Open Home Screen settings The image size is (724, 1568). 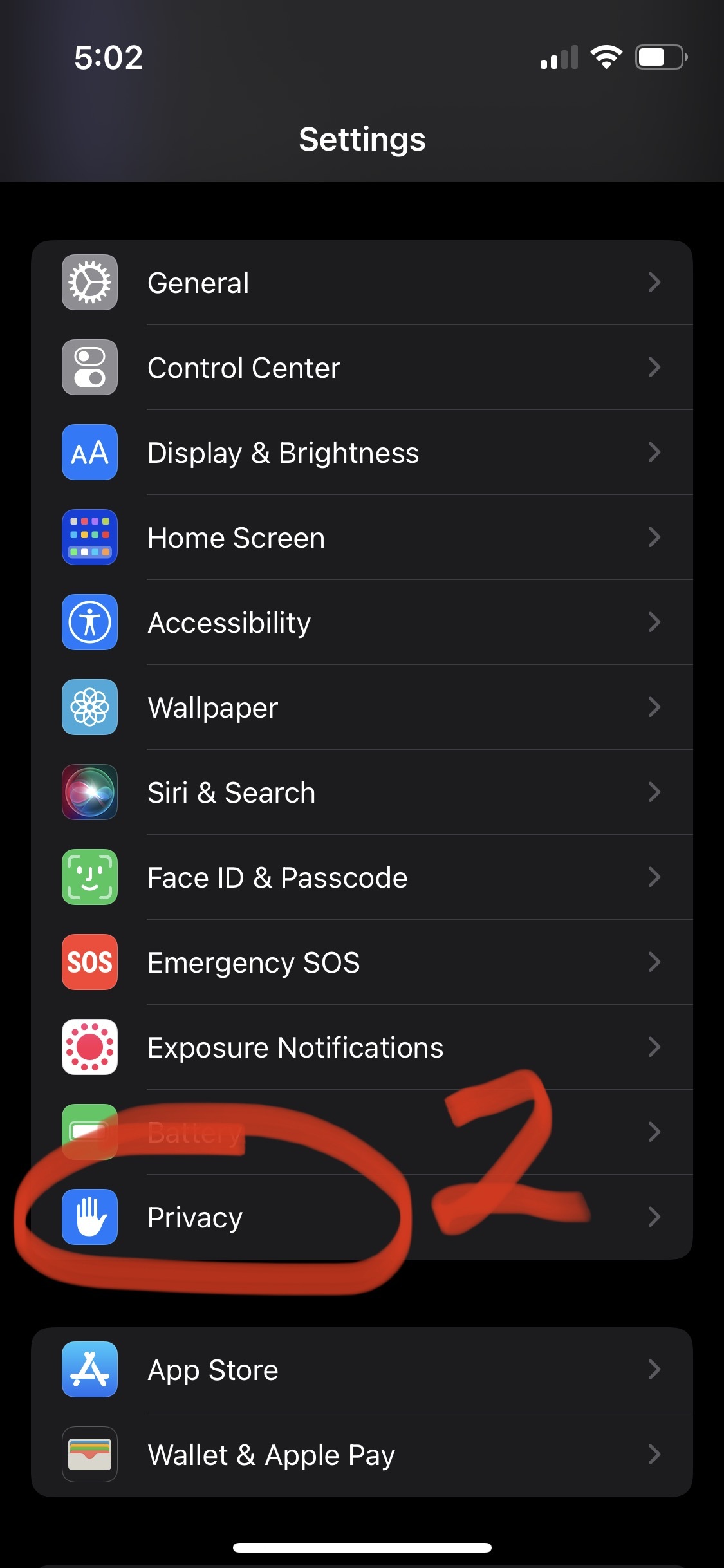(360, 537)
